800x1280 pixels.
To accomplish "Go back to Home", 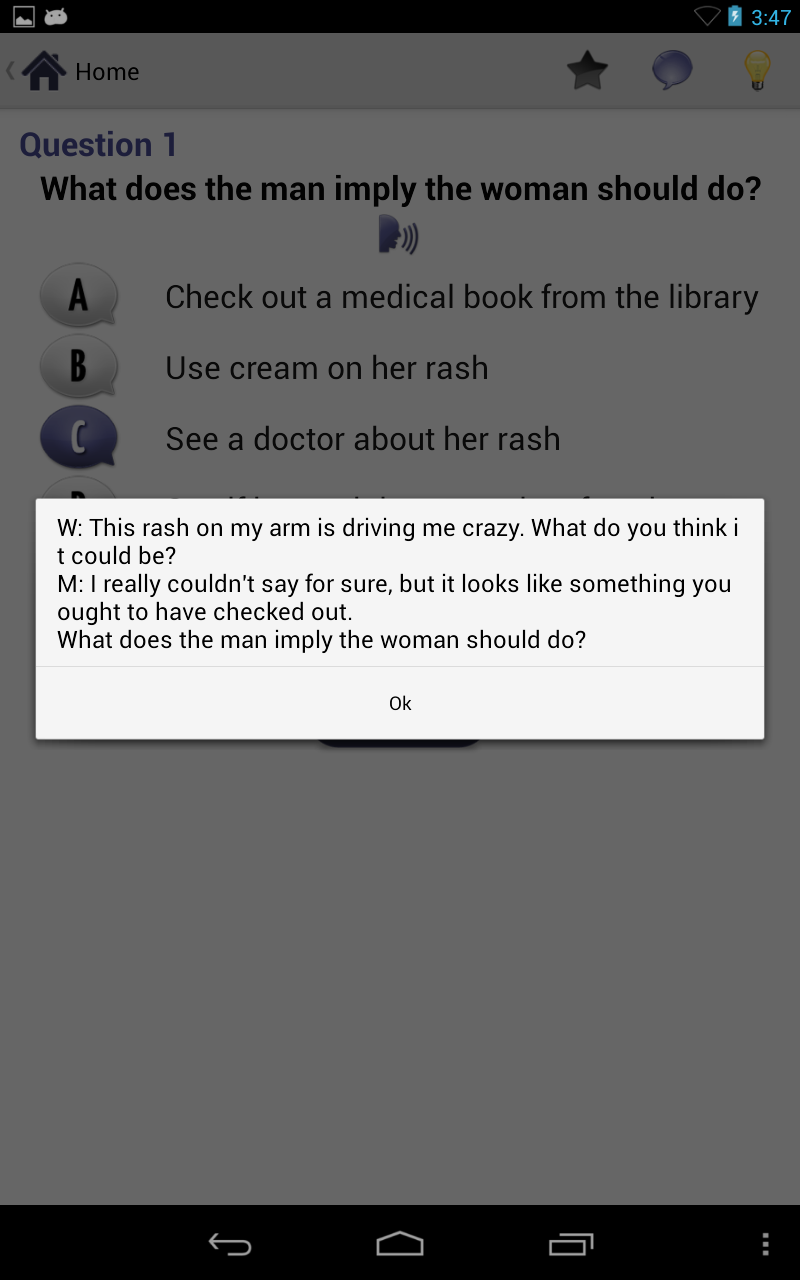I will coord(80,72).
